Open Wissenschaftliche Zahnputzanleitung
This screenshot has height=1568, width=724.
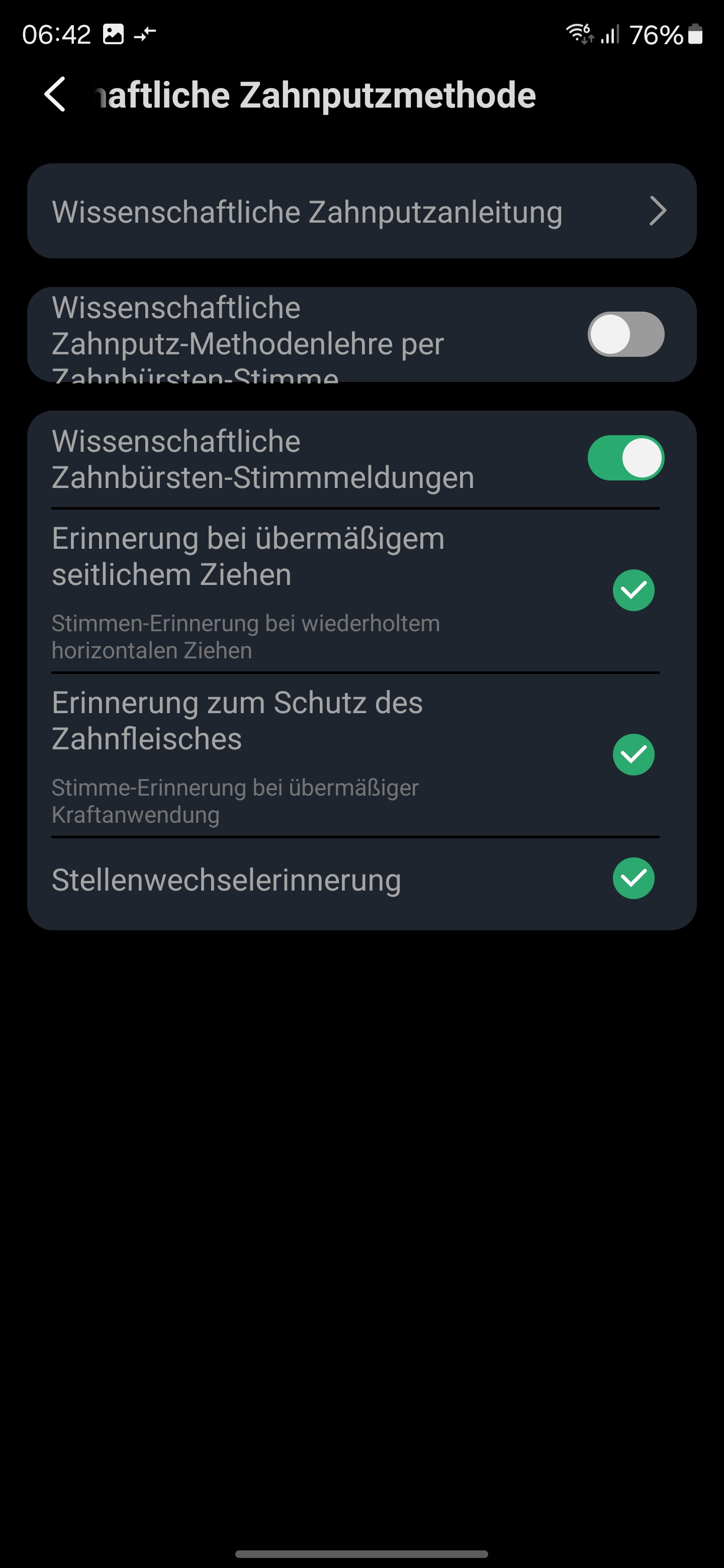(361, 211)
